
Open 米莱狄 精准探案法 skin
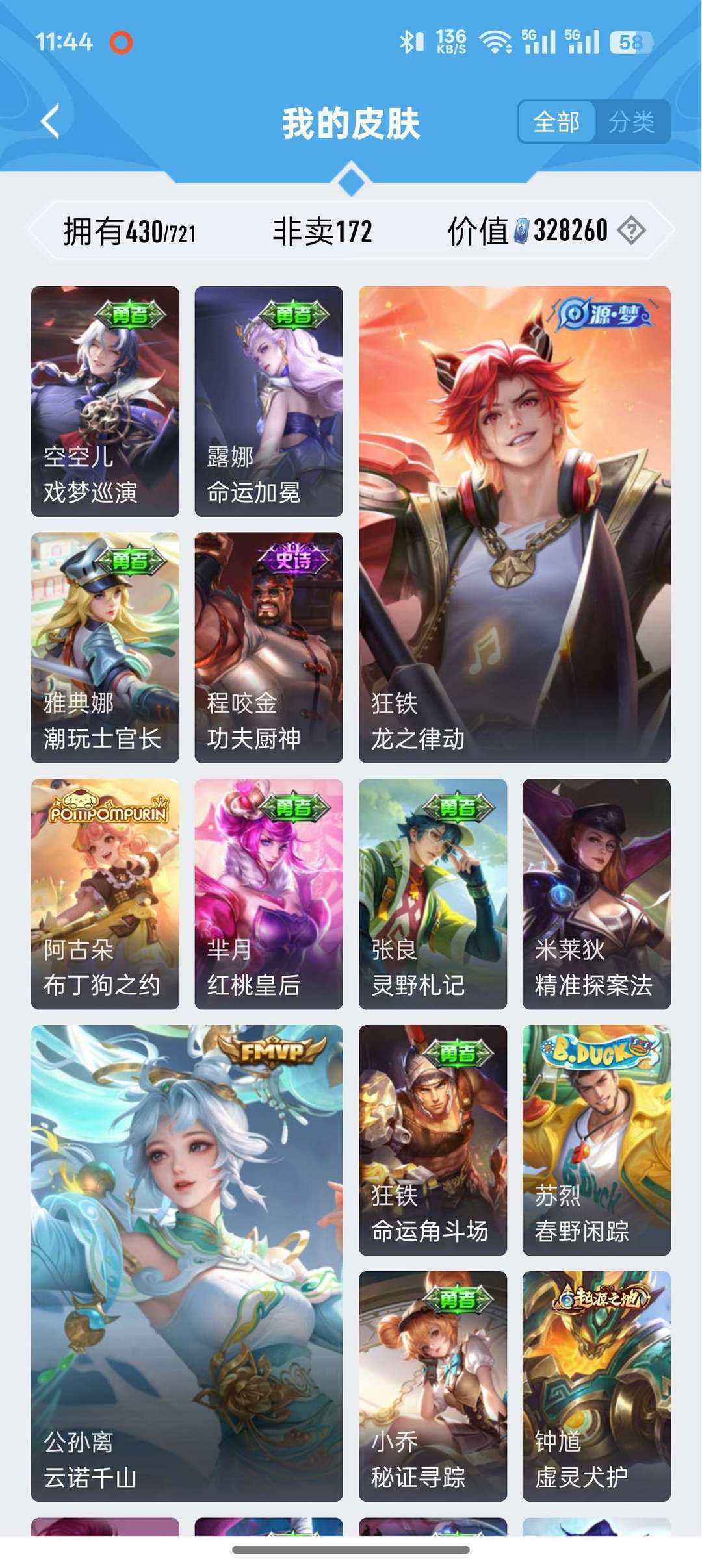click(x=597, y=894)
